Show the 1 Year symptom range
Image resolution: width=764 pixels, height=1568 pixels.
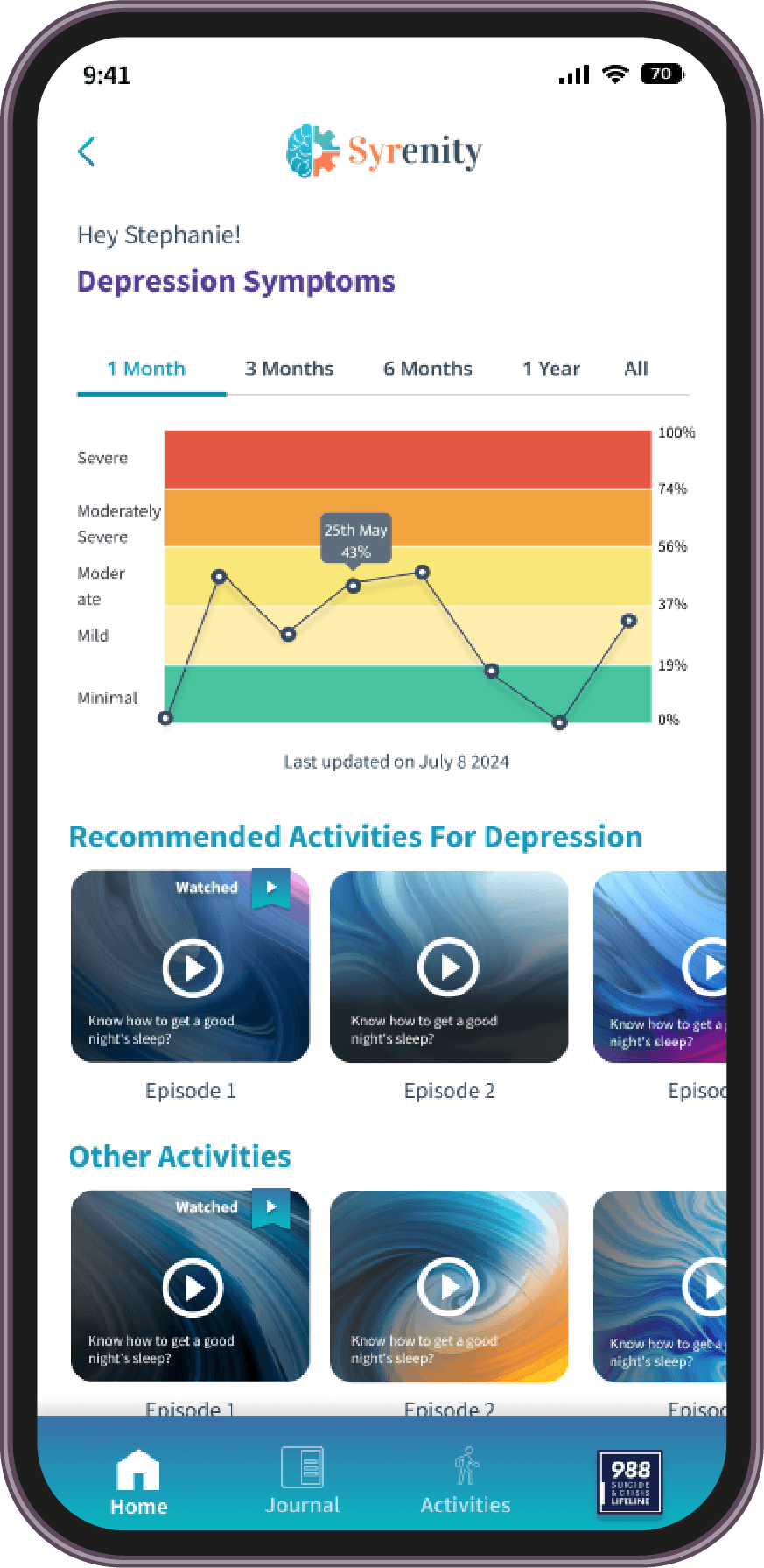[x=550, y=369]
